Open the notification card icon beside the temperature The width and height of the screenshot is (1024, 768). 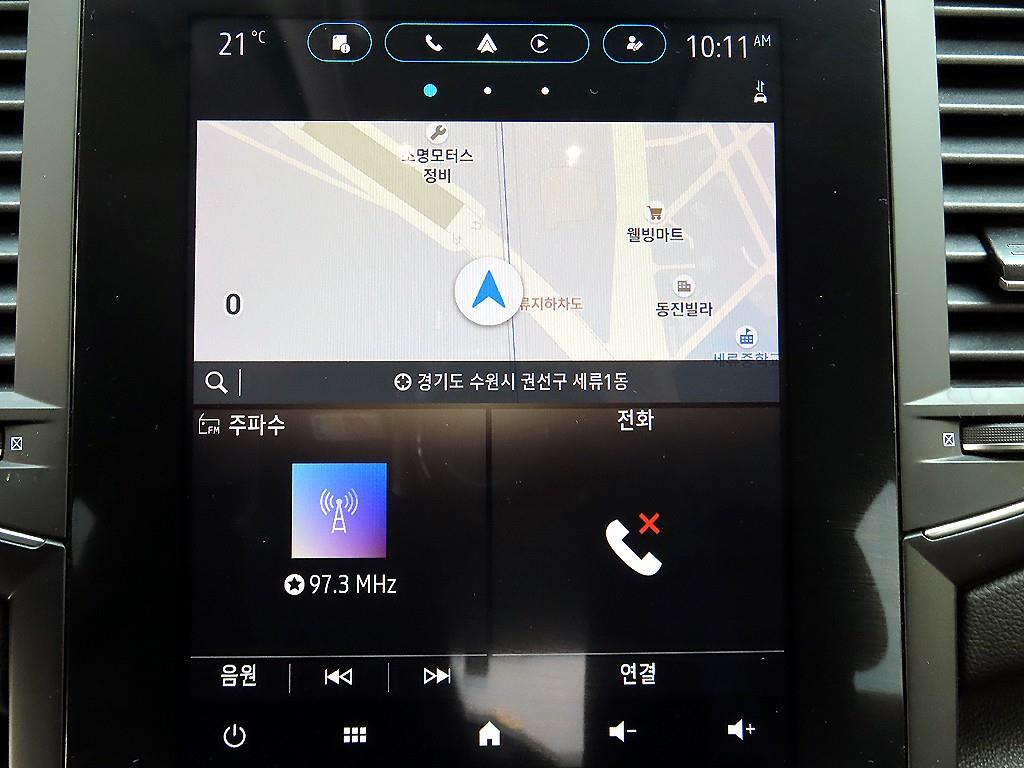click(340, 44)
